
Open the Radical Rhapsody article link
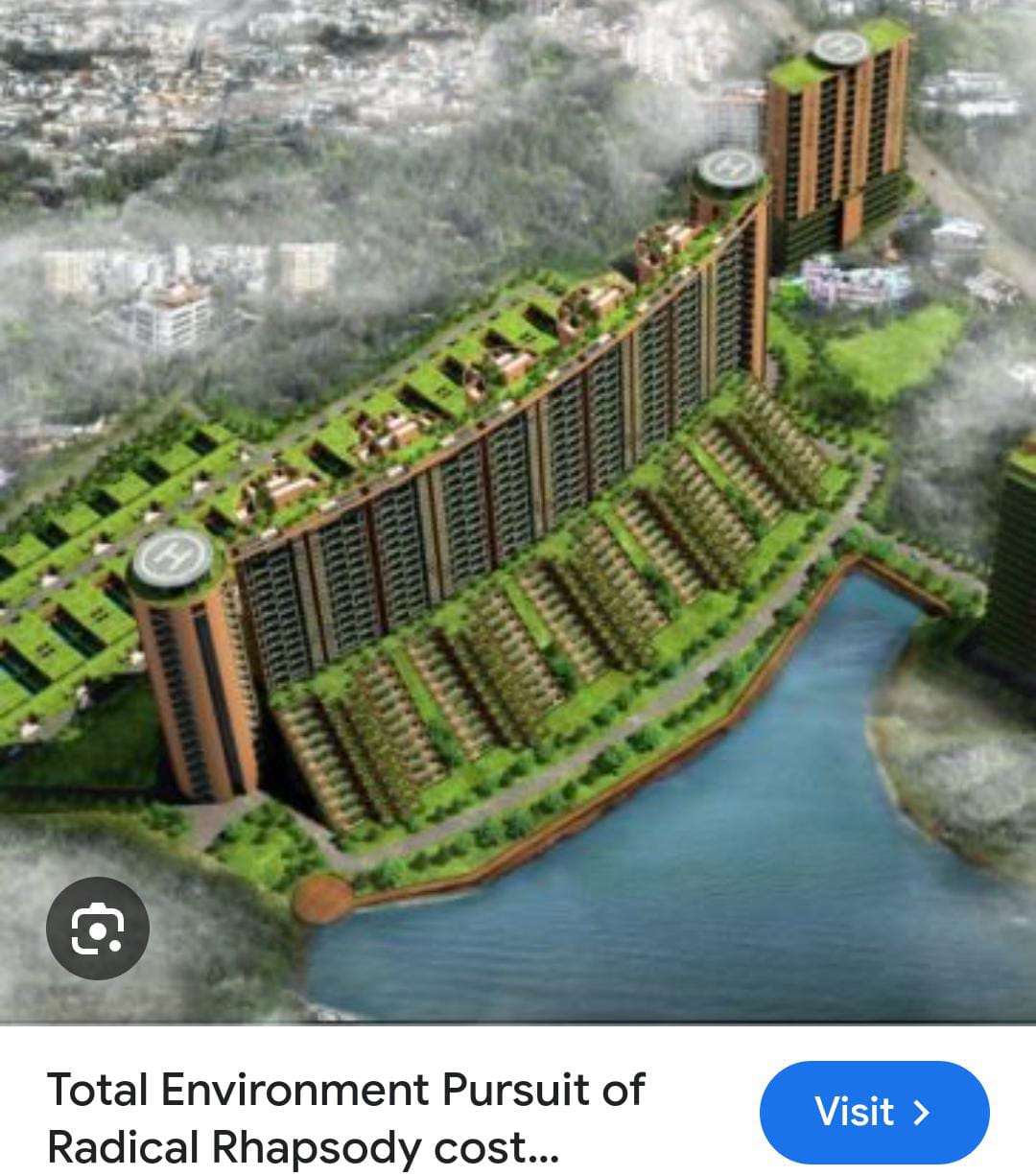tap(345, 1113)
